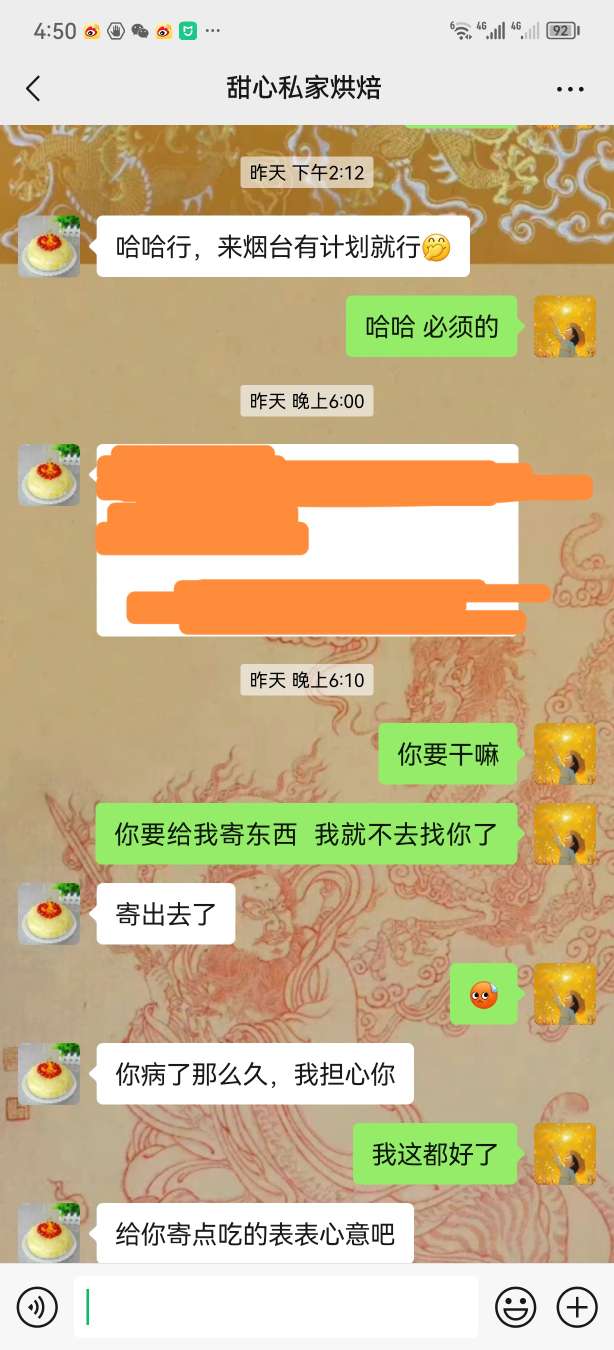Switch to voice message input
The image size is (614, 1350).
click(x=37, y=1307)
